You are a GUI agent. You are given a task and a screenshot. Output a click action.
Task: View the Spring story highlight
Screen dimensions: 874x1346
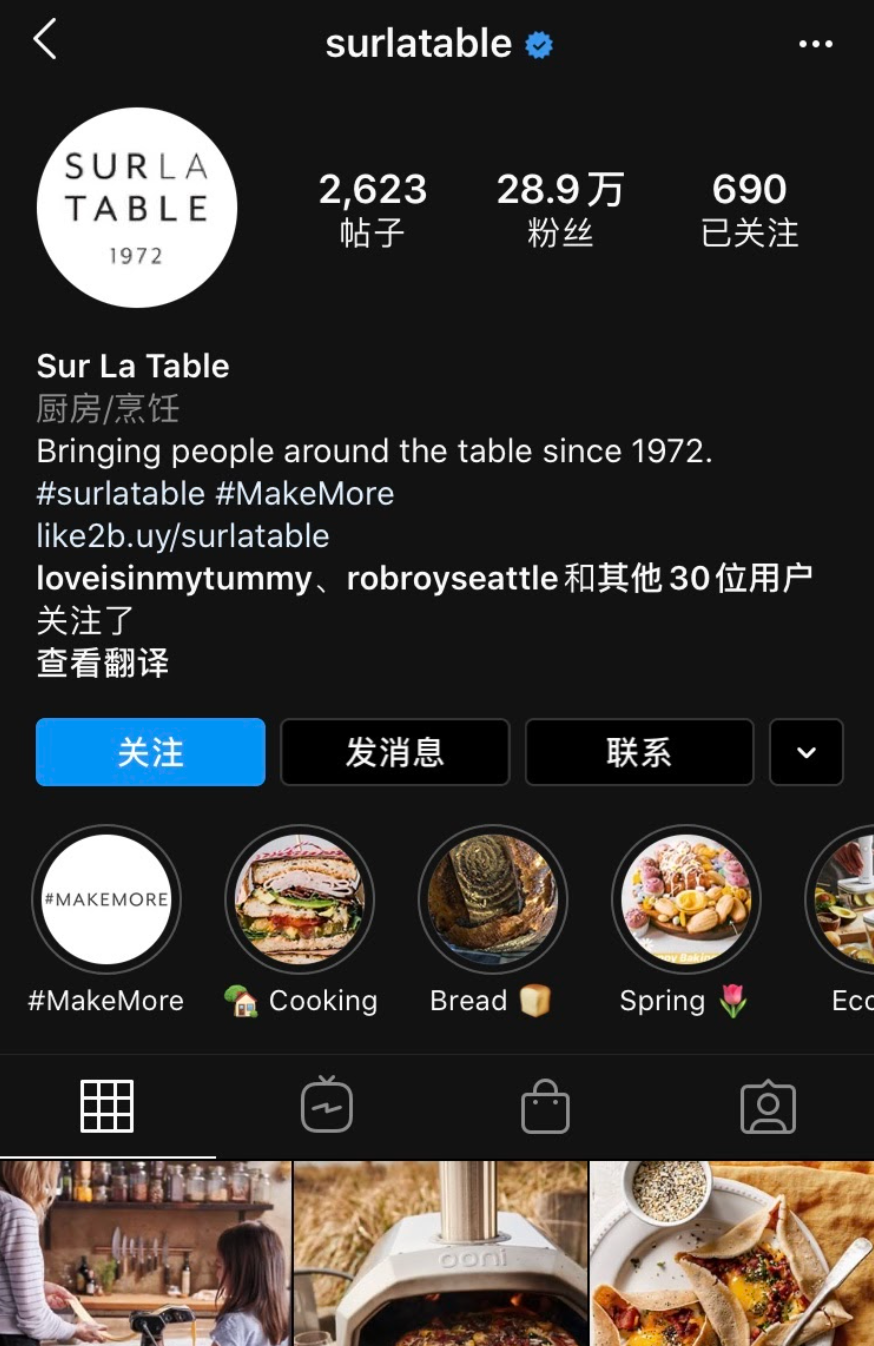(x=686, y=899)
